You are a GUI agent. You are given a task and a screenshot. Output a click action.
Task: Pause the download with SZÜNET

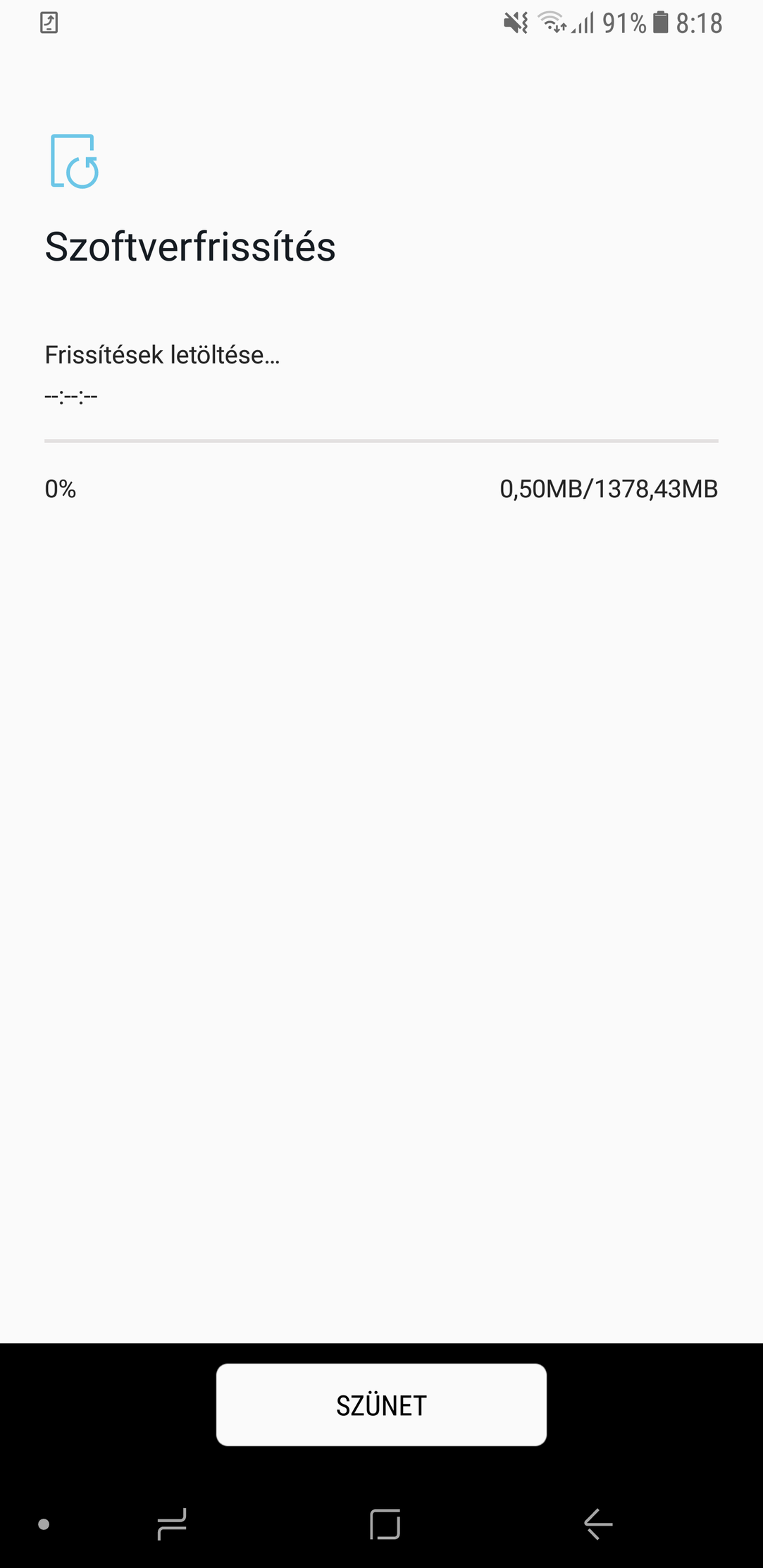coord(381,1405)
